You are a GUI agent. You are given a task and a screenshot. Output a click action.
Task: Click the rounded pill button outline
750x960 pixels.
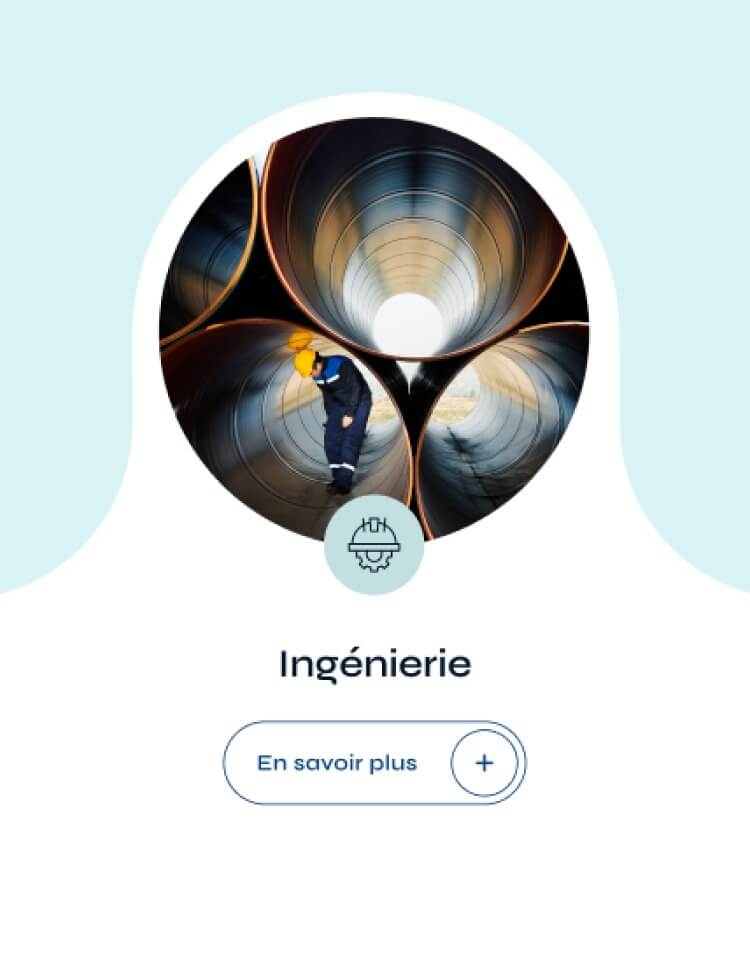[373, 762]
